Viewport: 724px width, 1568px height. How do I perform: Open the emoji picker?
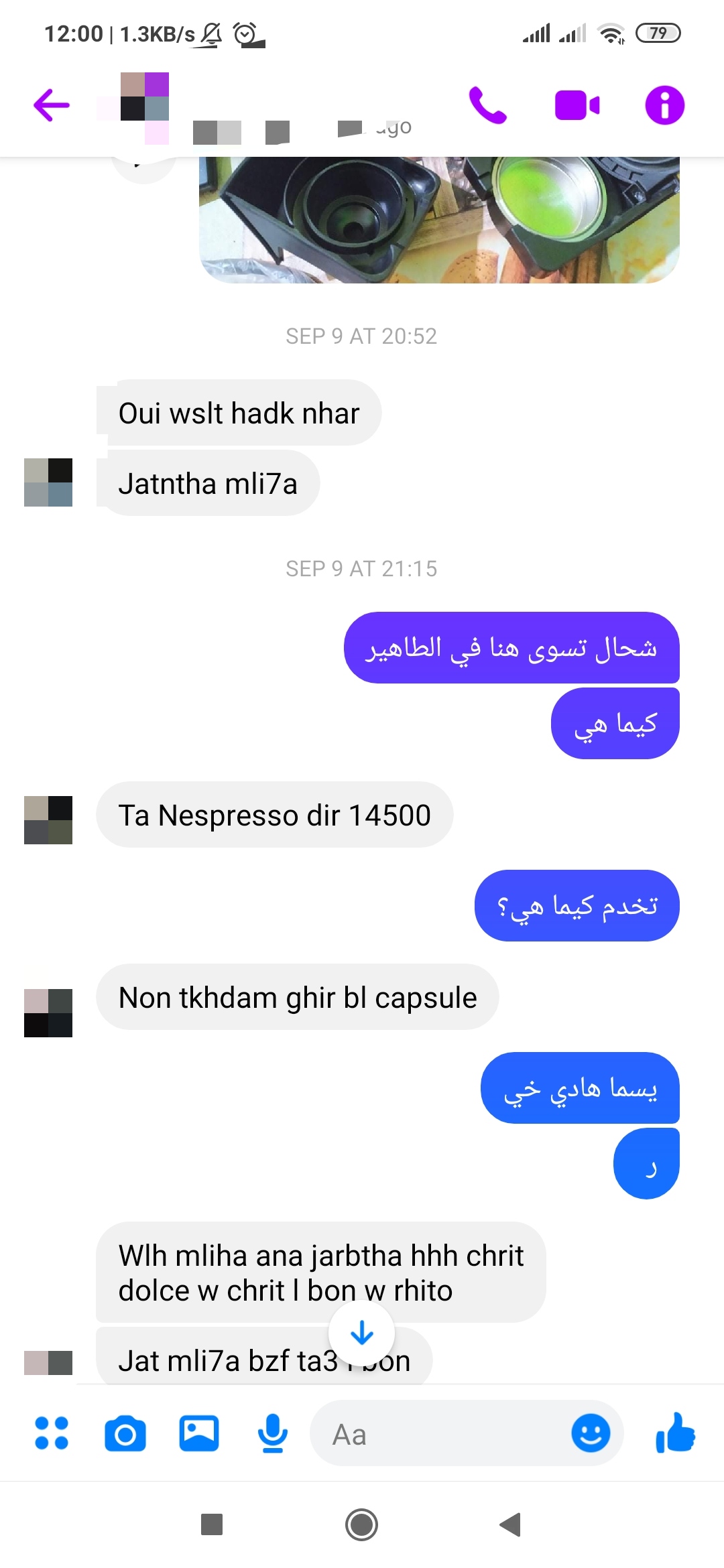[591, 1433]
